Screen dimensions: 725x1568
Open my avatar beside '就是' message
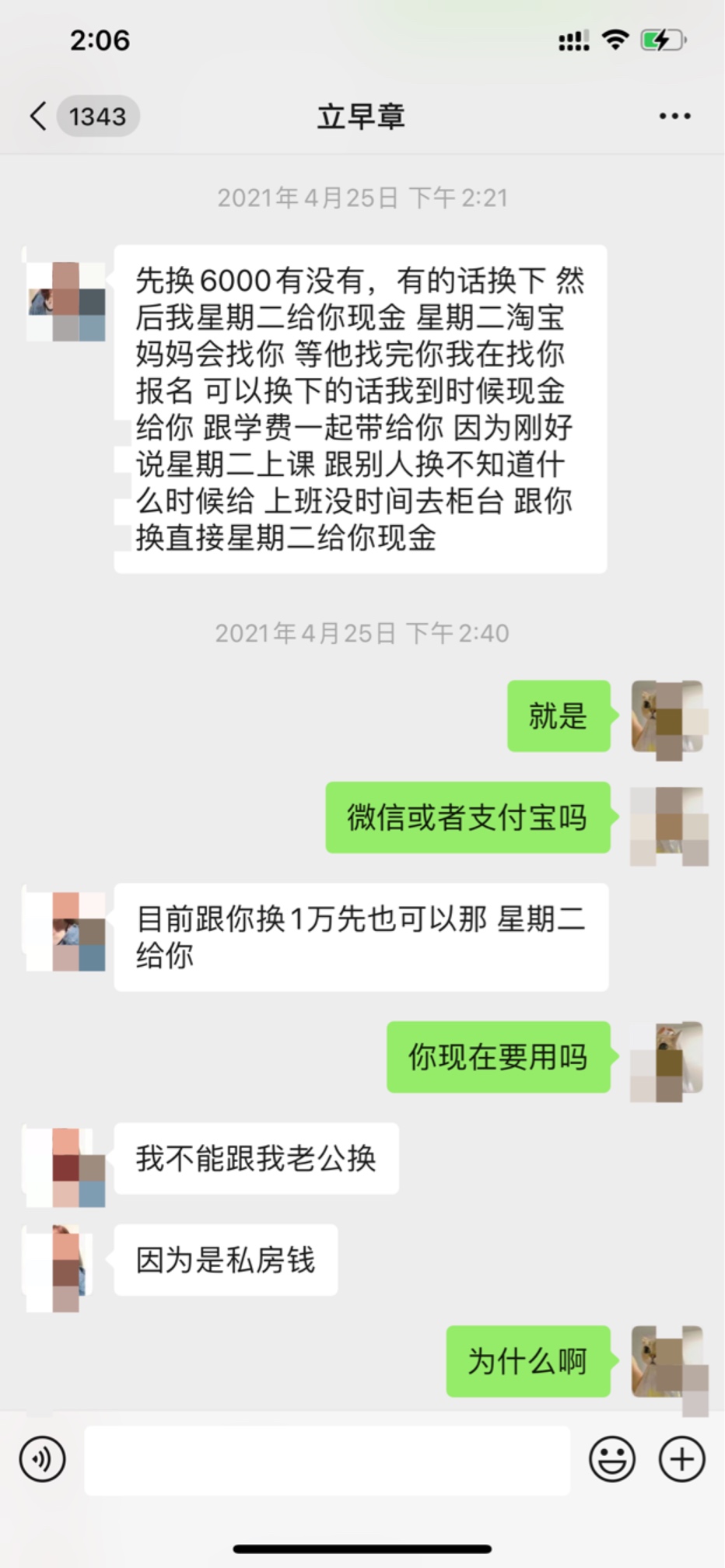668,717
